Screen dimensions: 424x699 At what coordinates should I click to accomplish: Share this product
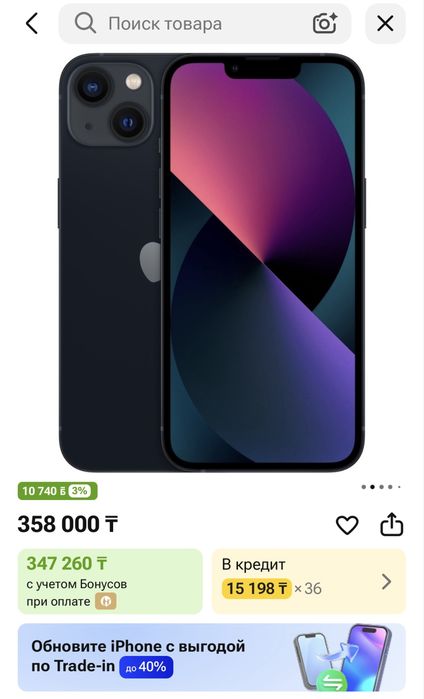tap(391, 524)
